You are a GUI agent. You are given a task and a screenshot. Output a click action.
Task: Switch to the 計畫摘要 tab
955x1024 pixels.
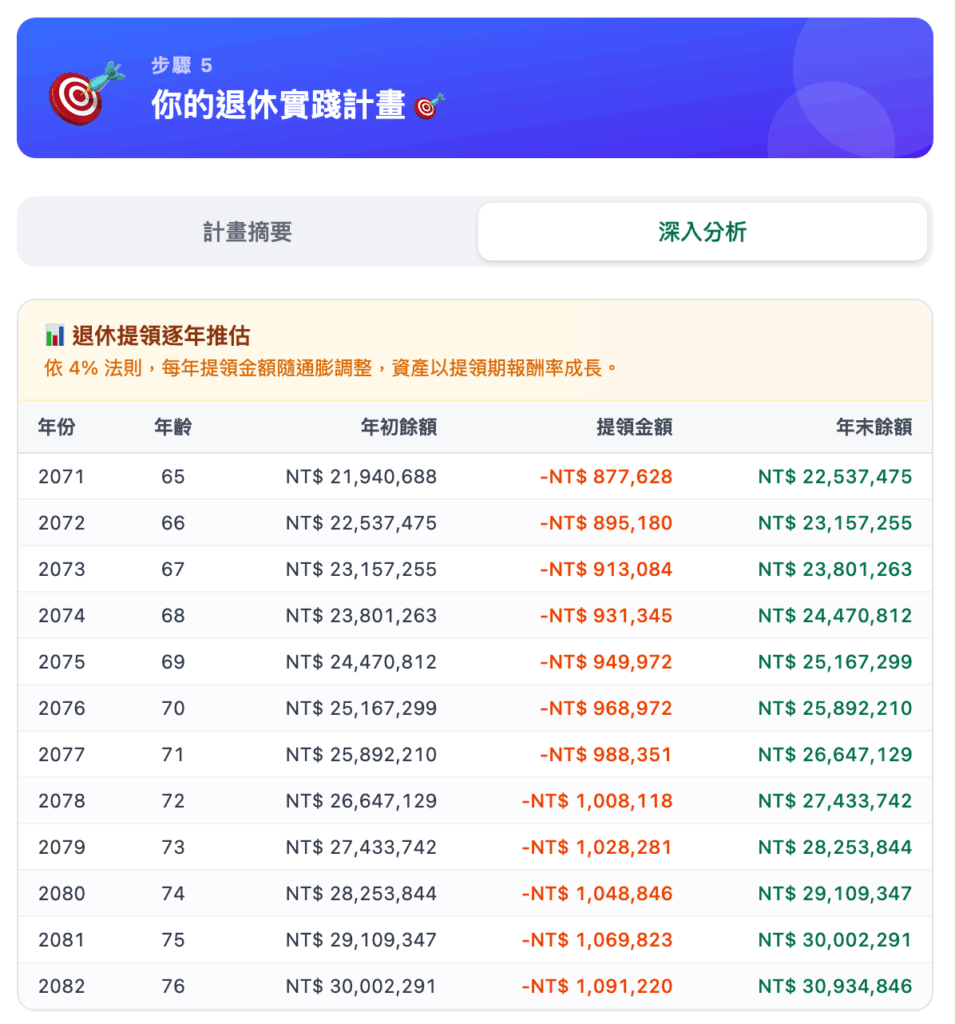click(x=248, y=233)
